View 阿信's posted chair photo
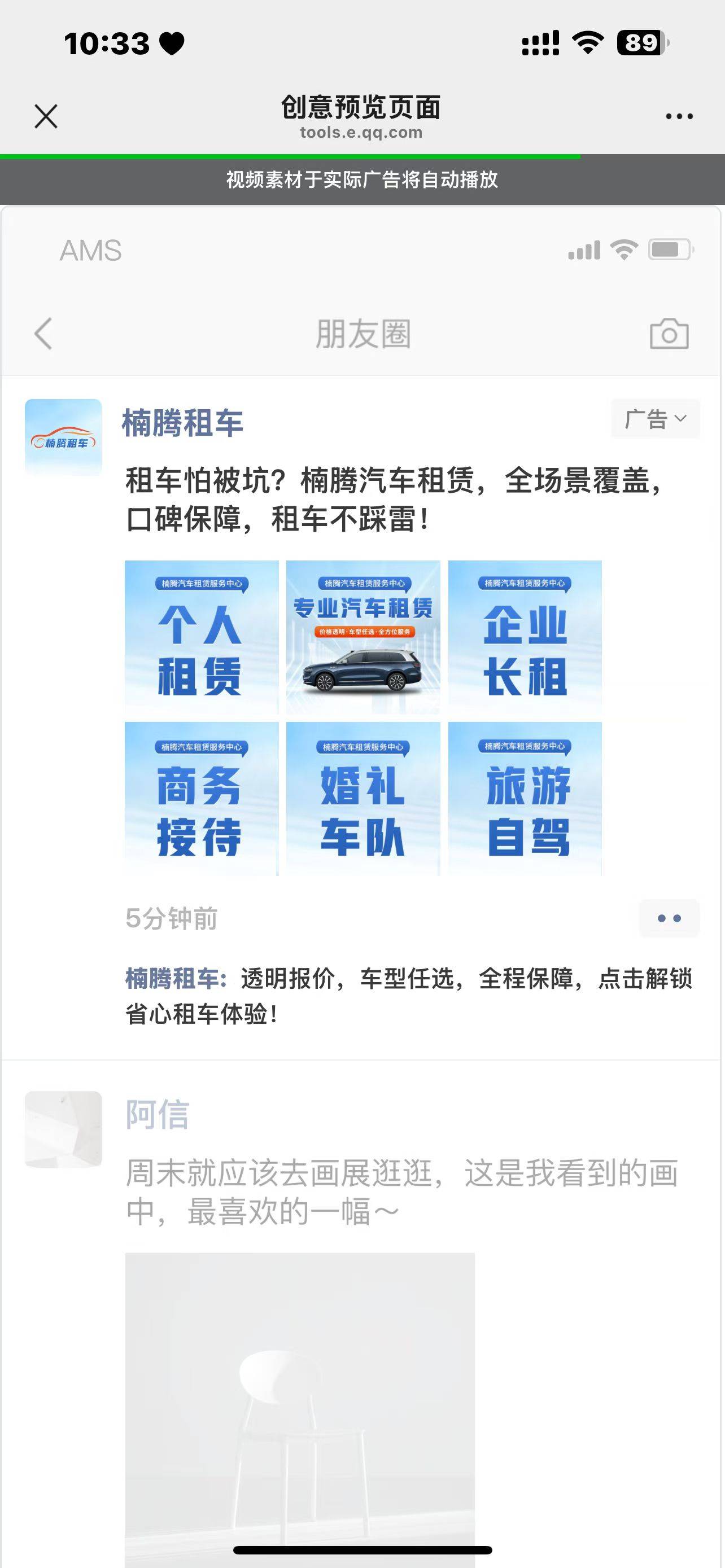Viewport: 725px width, 1568px height. coord(299,1400)
